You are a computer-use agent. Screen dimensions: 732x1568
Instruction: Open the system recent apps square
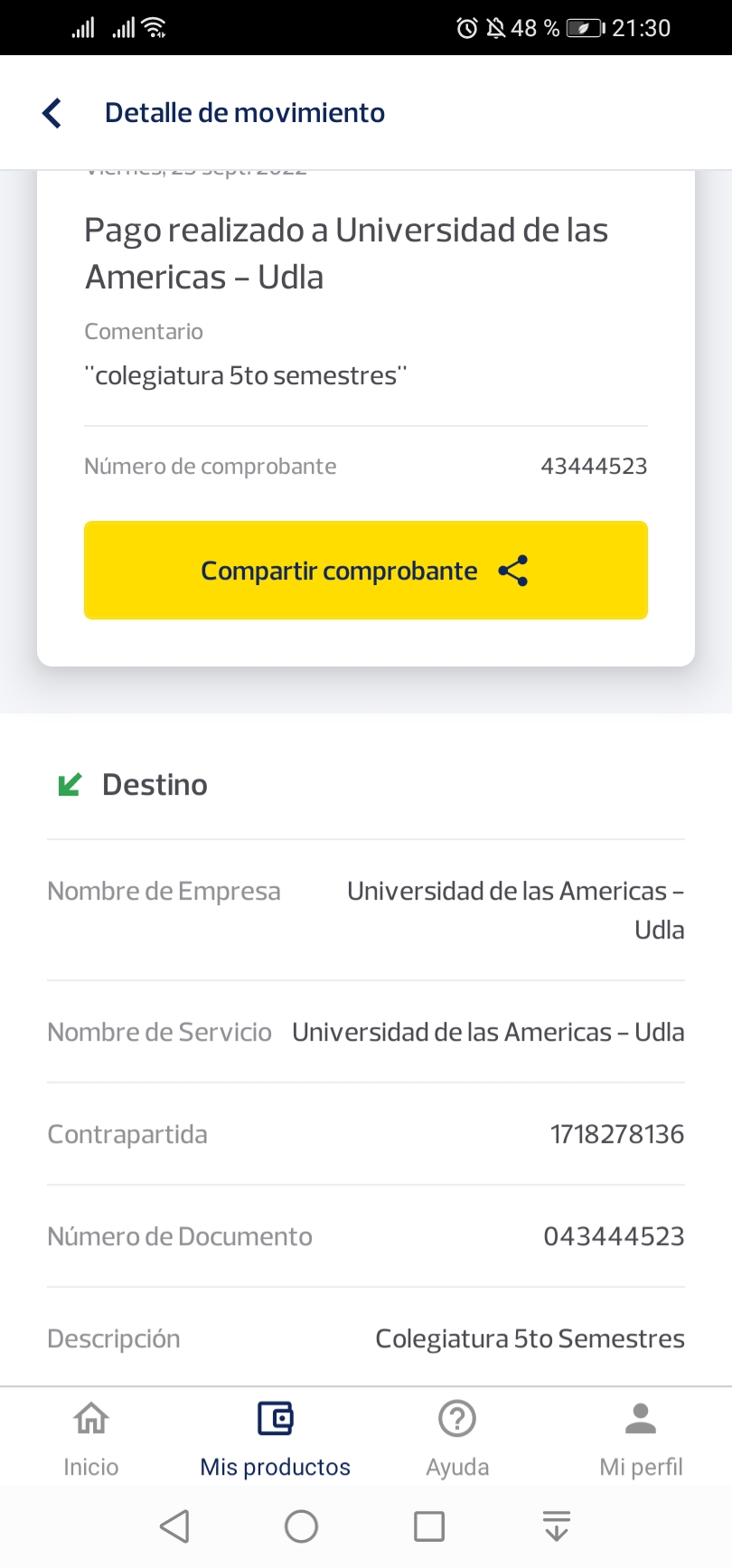click(x=428, y=1526)
